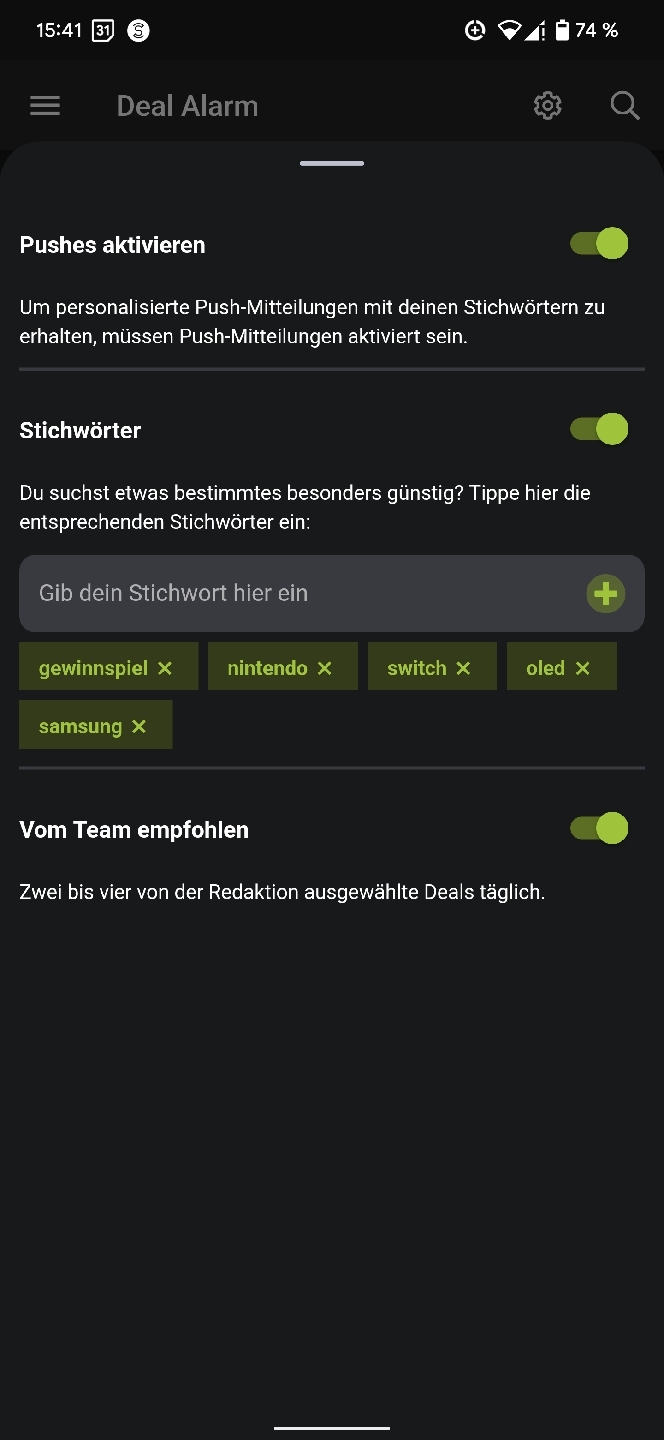This screenshot has width=664, height=1440.
Task: Open the hamburger drawer menu
Action: [x=45, y=105]
